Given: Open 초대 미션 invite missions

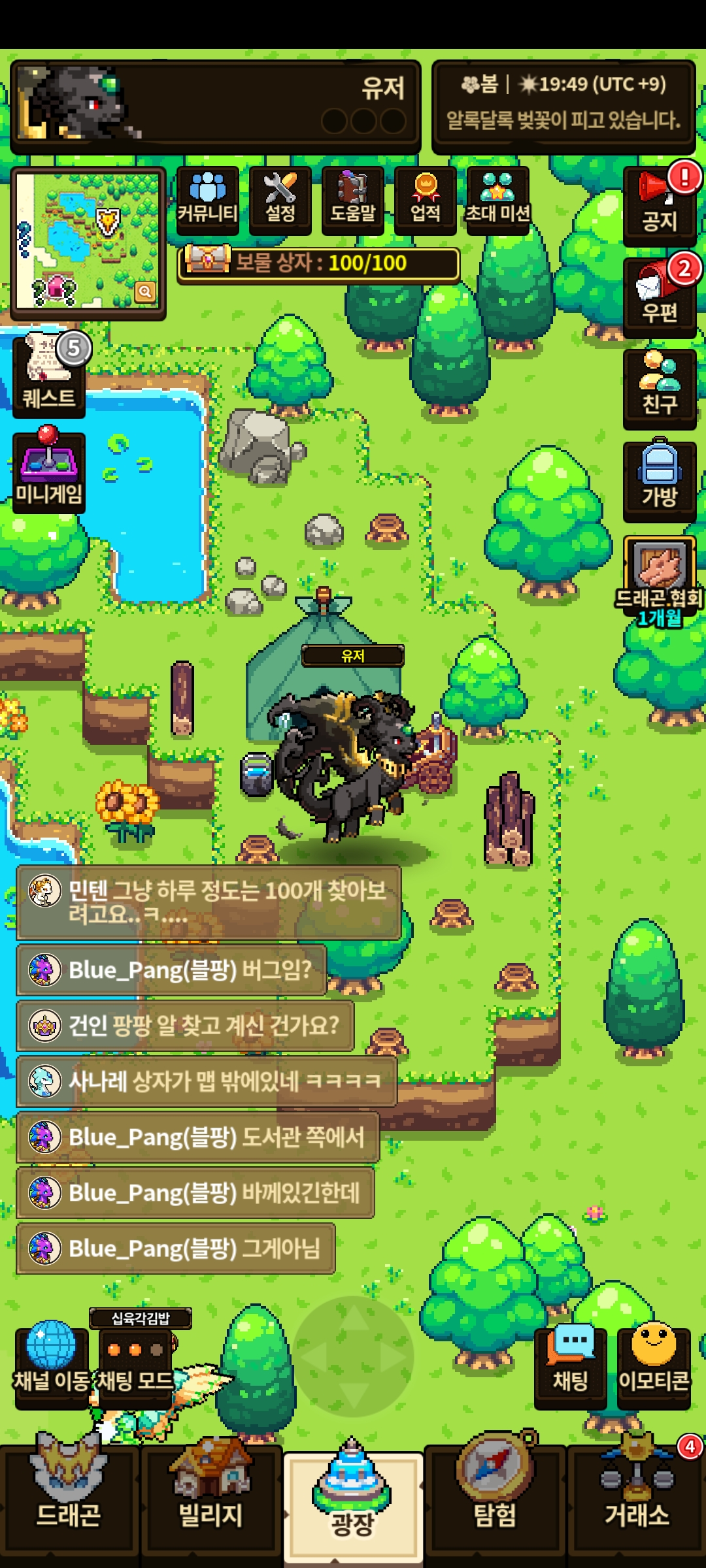Looking at the screenshot, I should pos(497,200).
